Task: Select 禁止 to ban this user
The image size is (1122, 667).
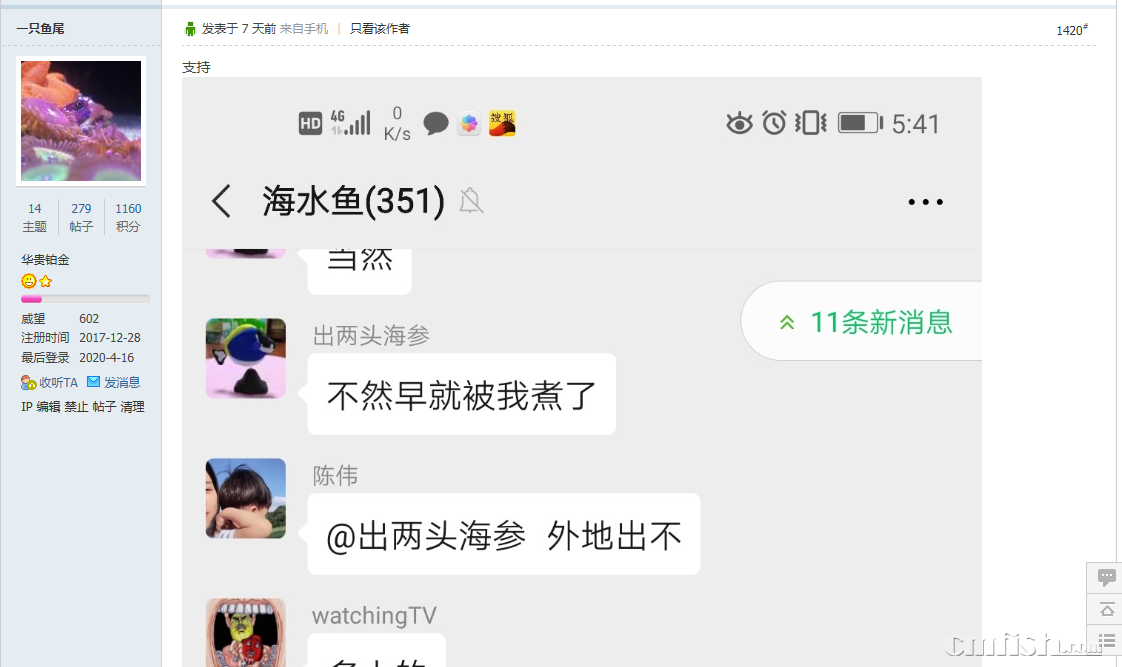Action: 77,407
